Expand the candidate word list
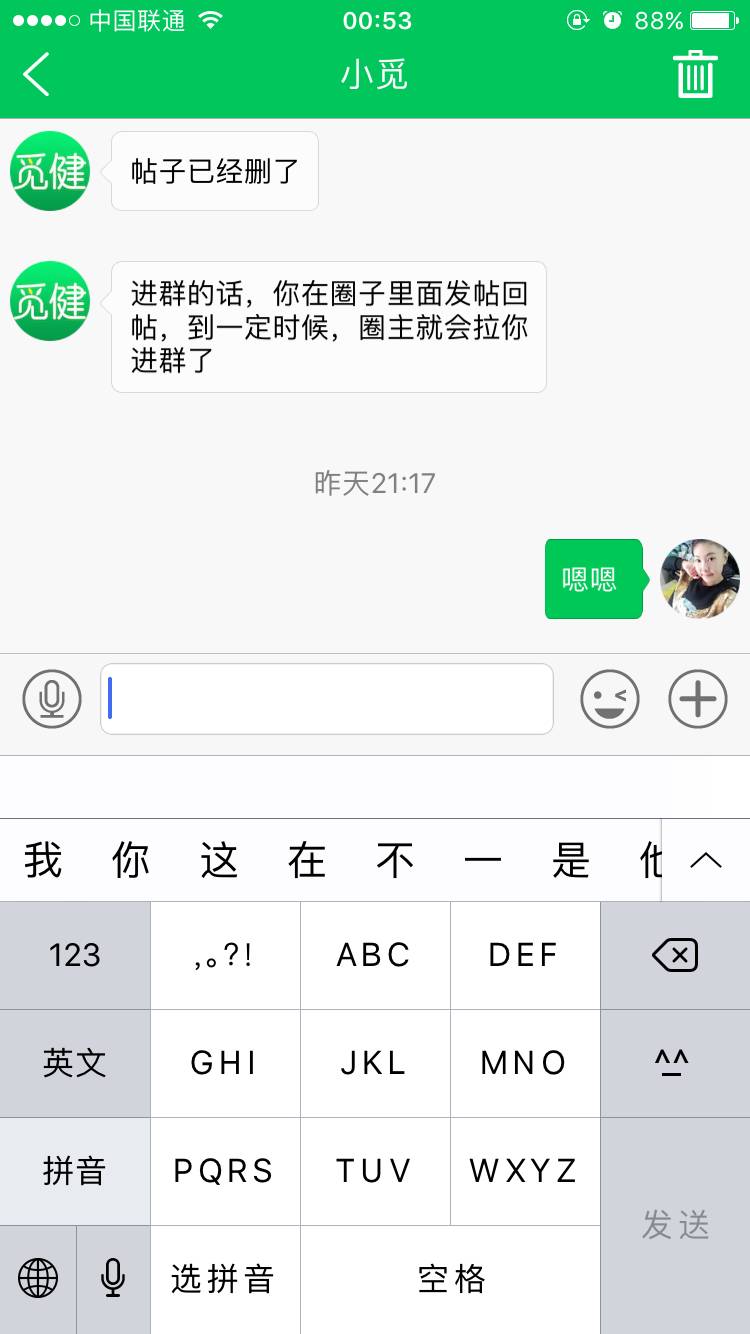The width and height of the screenshot is (750, 1334). click(x=706, y=860)
